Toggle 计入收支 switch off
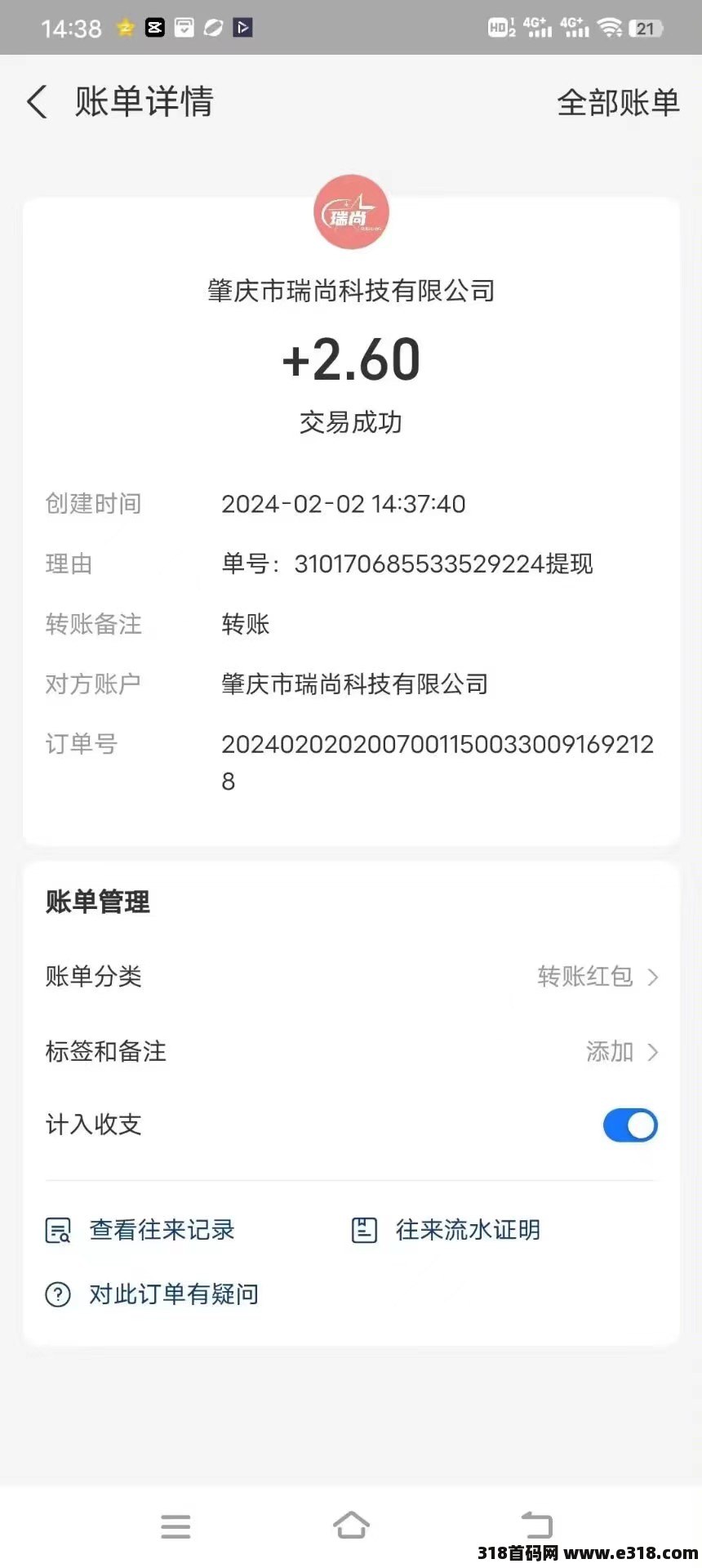This screenshot has height=1568, width=702. click(629, 1125)
